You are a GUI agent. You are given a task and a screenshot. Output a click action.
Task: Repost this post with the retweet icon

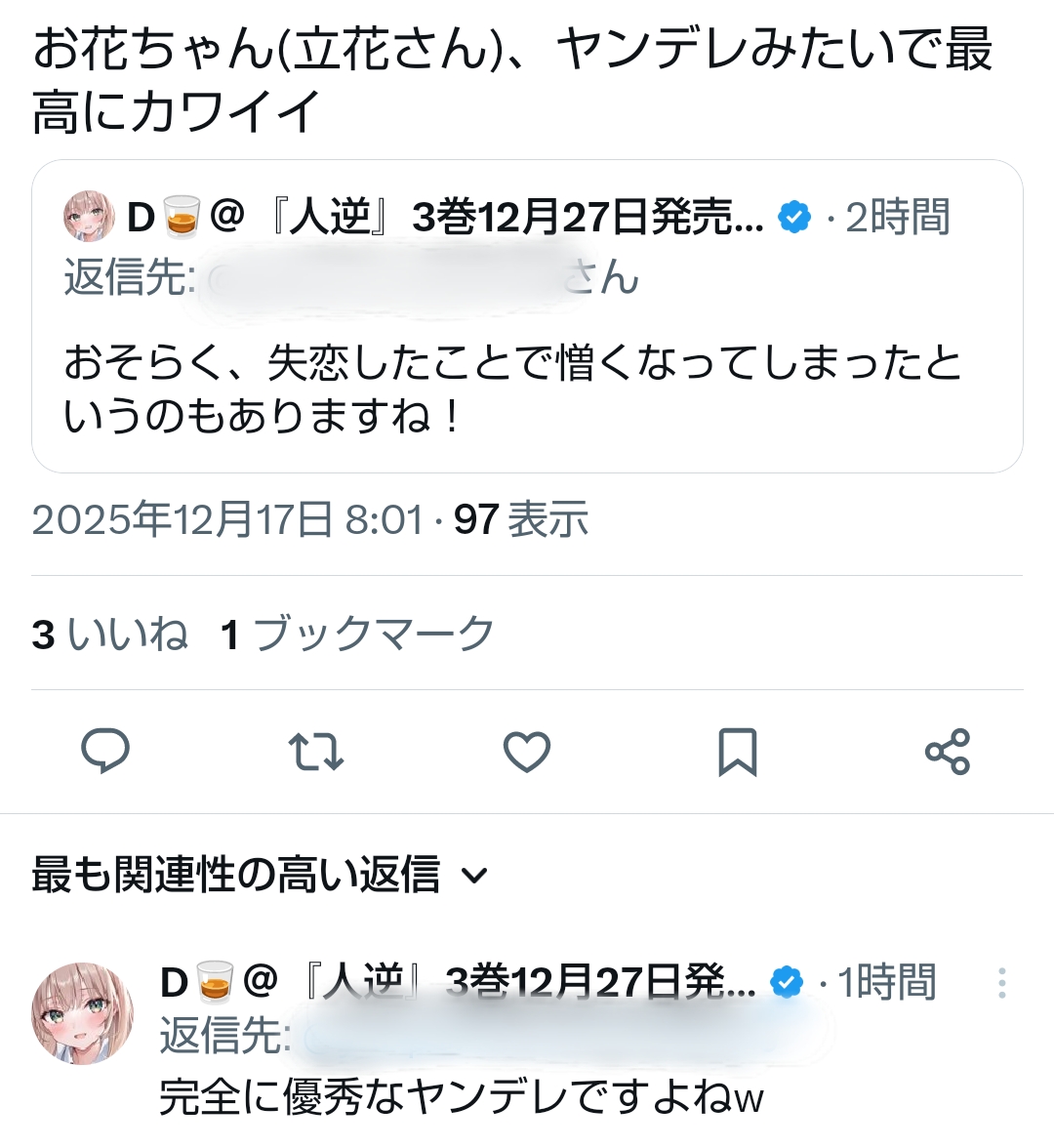tap(316, 752)
